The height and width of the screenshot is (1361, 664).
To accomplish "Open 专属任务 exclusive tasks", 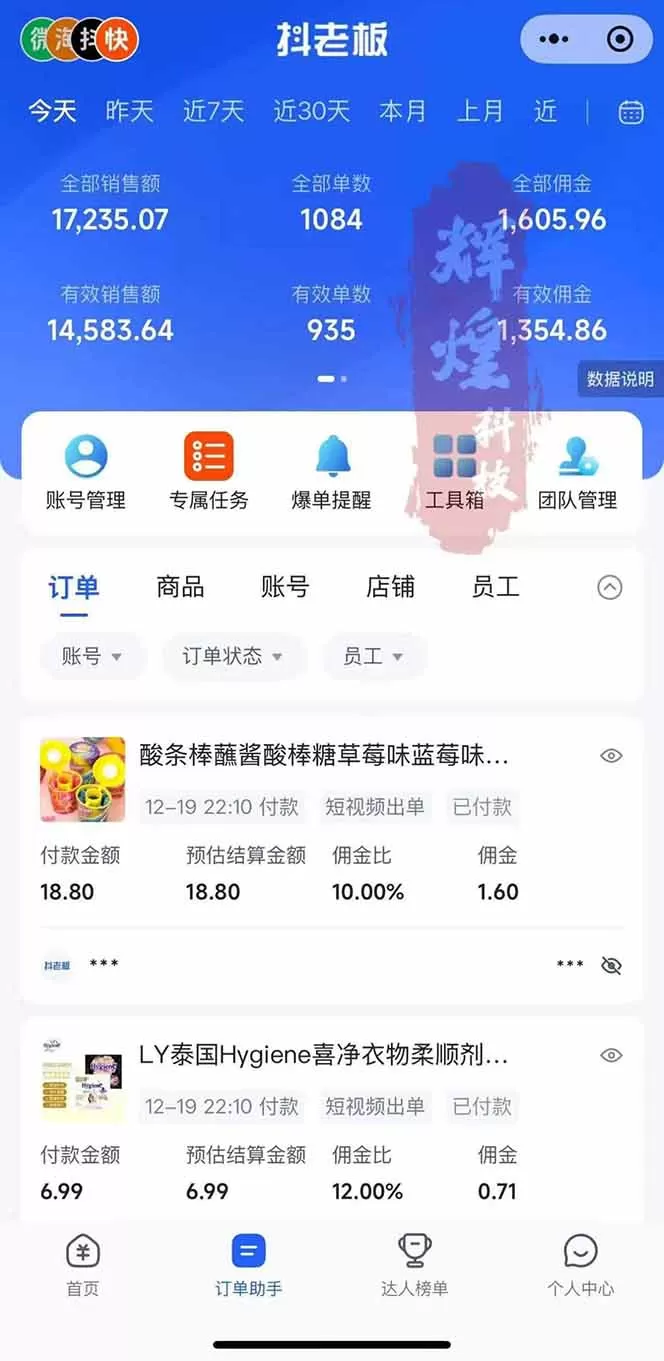I will click(208, 473).
